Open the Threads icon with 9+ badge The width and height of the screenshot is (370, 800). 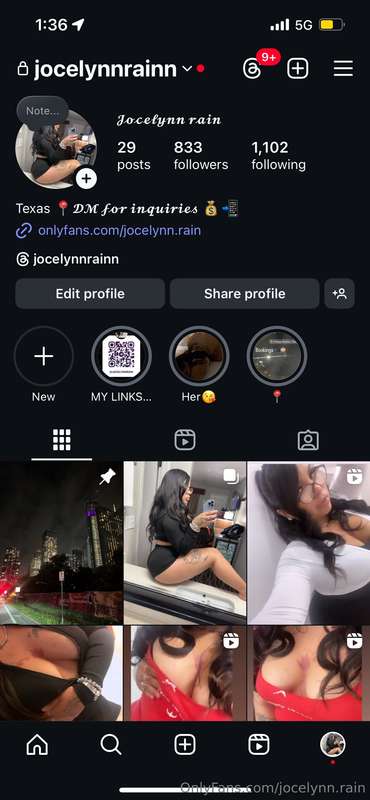pos(252,68)
